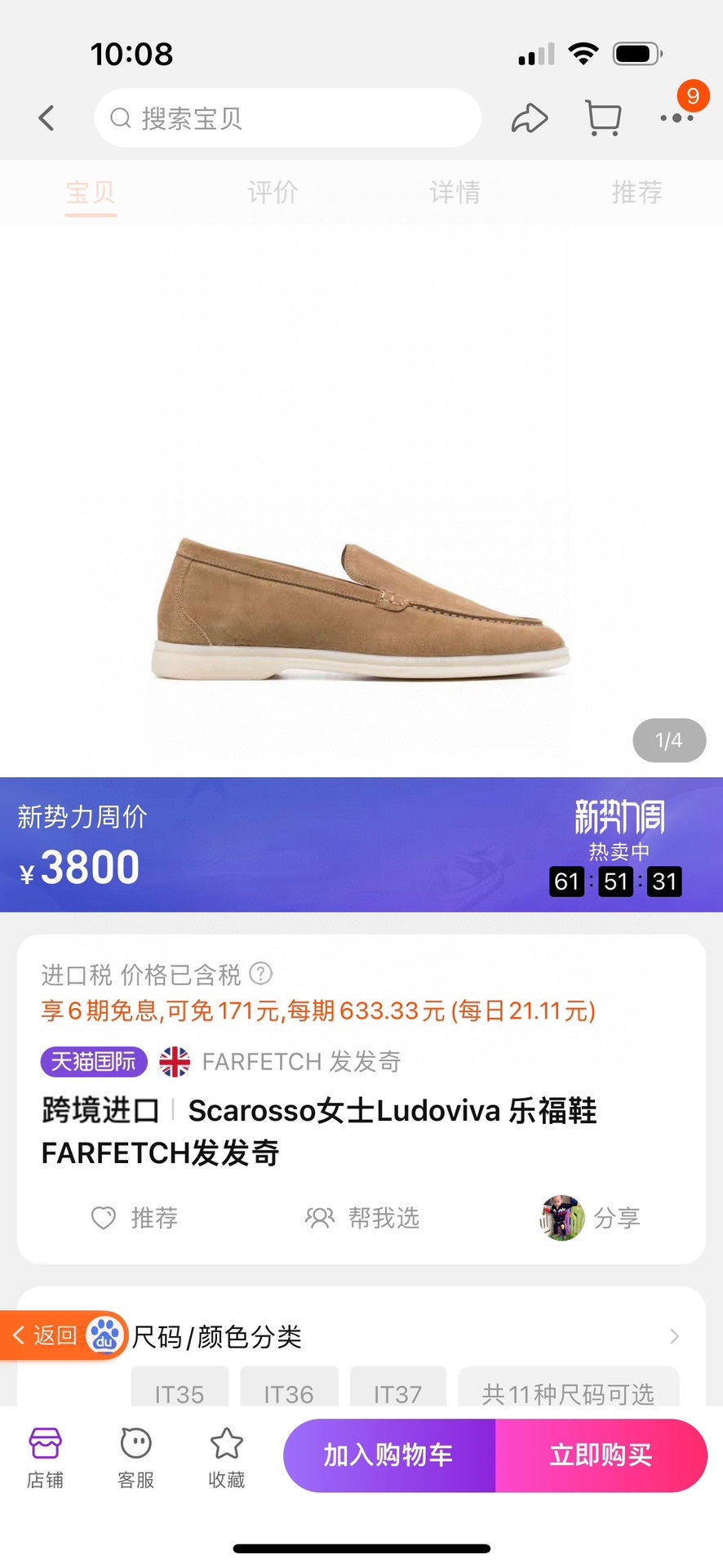Tap the heart 推荐 button

[135, 1218]
